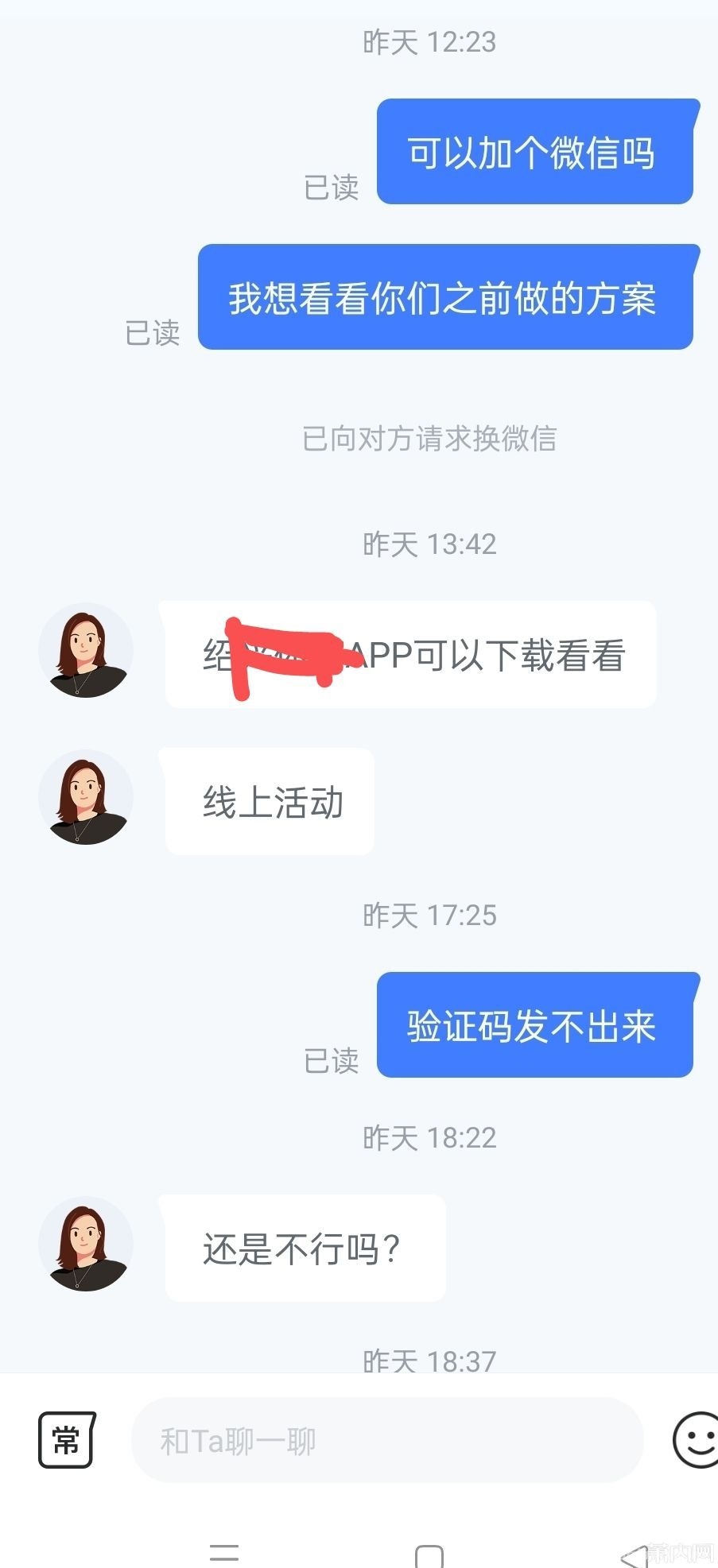Tap the avatar beside 线上活动 message

point(86,797)
